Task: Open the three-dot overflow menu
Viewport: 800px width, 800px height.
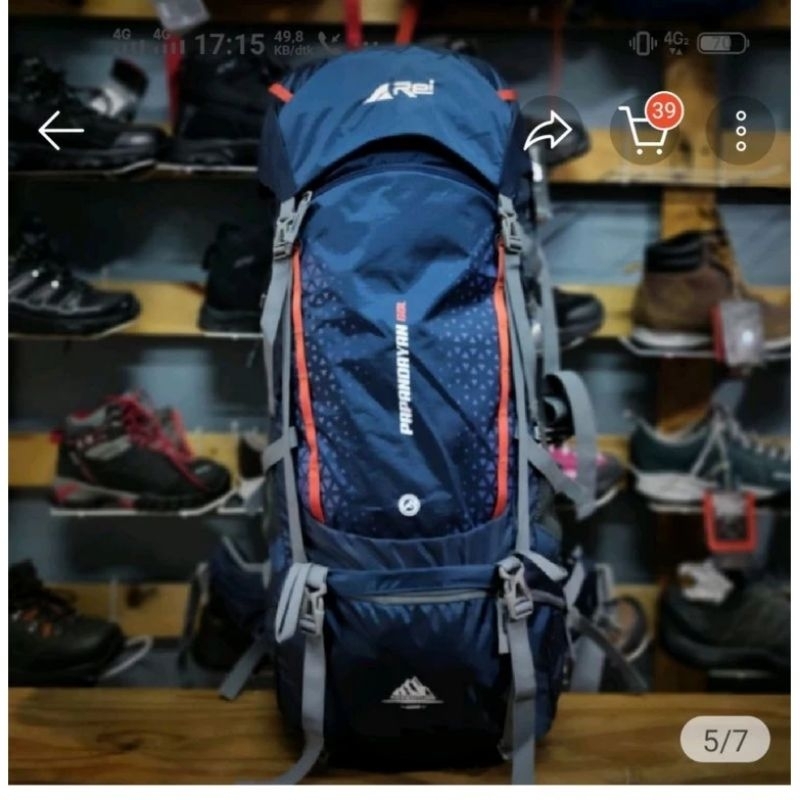Action: pos(741,131)
